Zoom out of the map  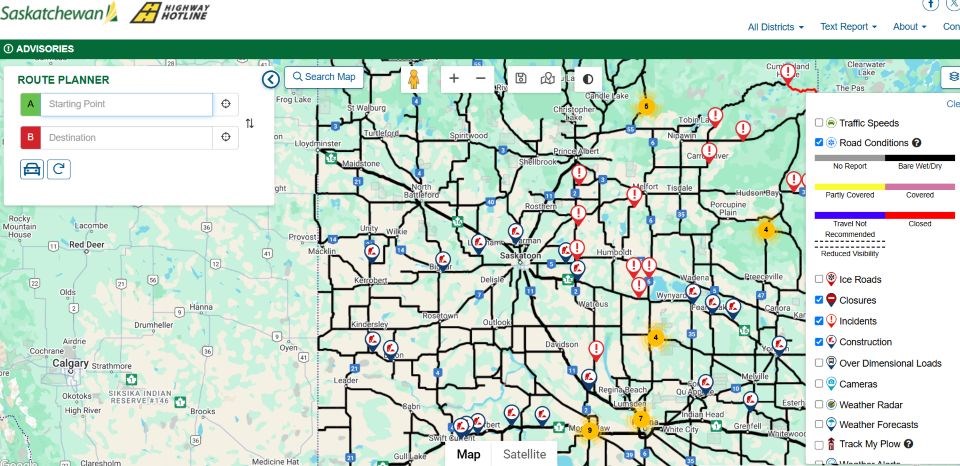(481, 78)
